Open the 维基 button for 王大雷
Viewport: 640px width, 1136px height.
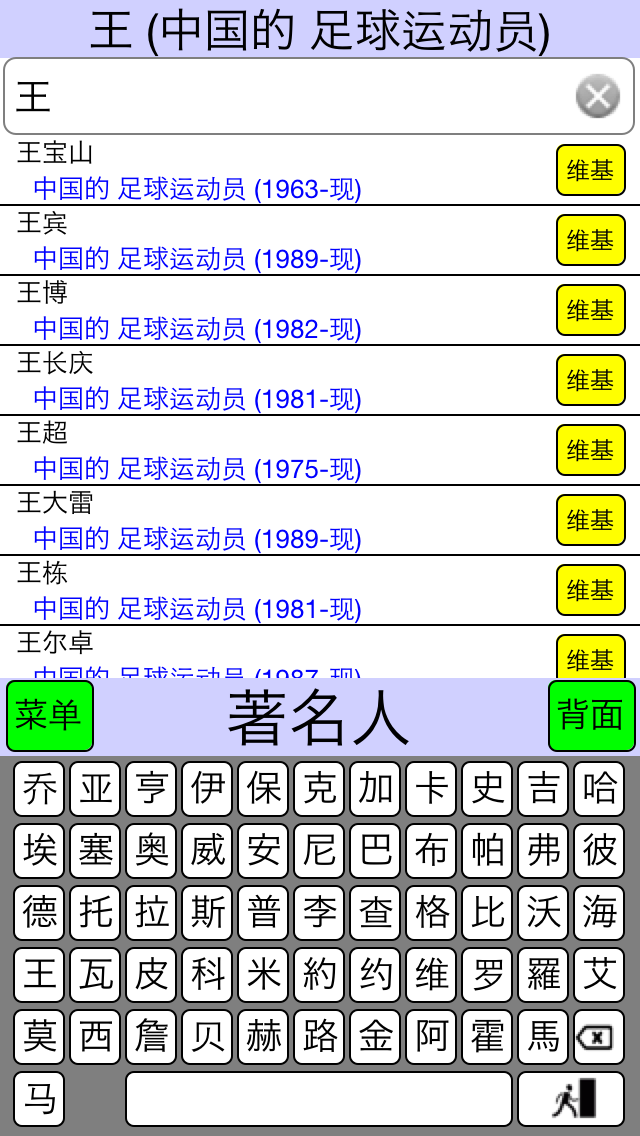click(591, 520)
